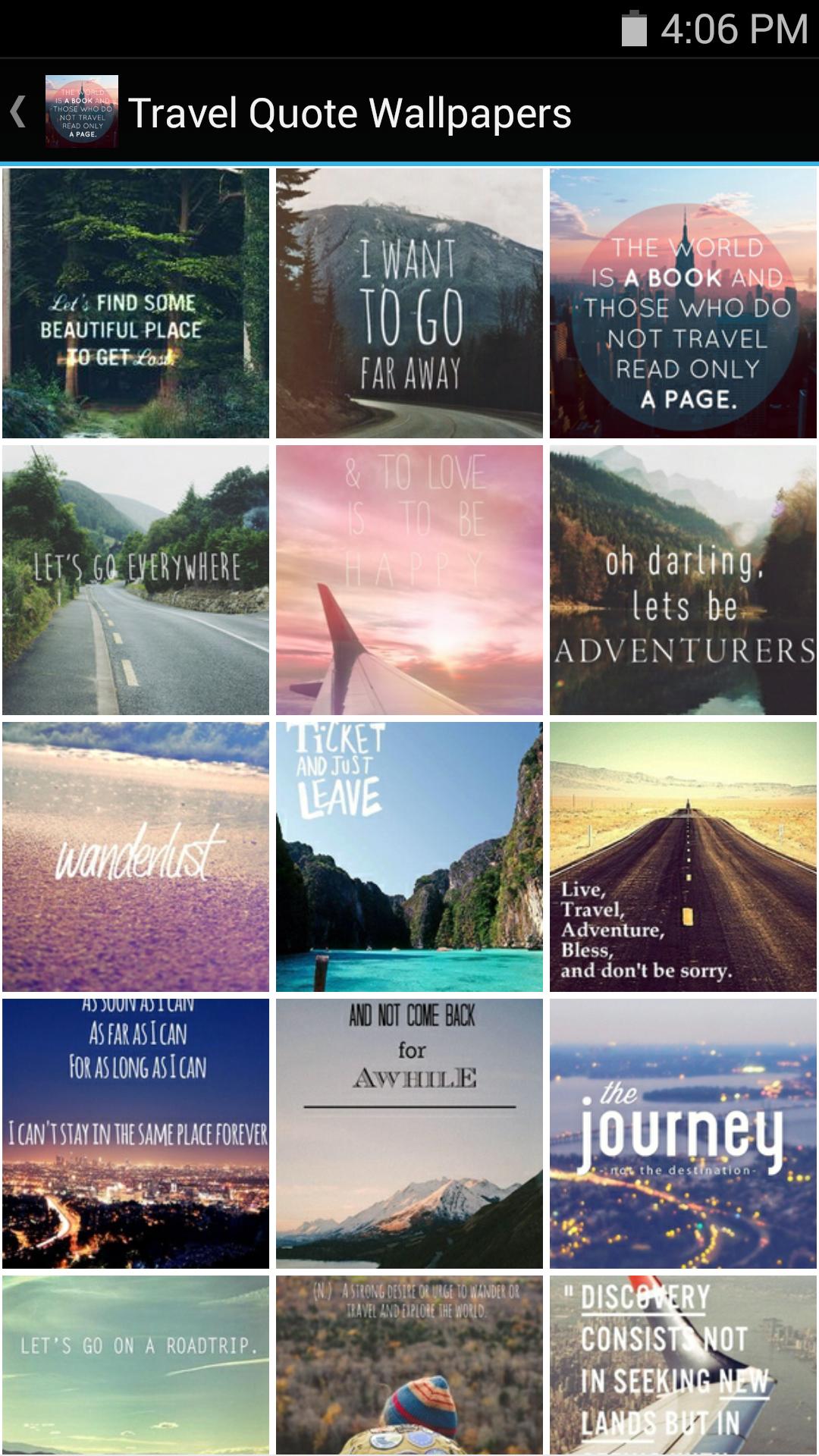Open the wanderlust definition wallpaper with the hat

(409, 1365)
